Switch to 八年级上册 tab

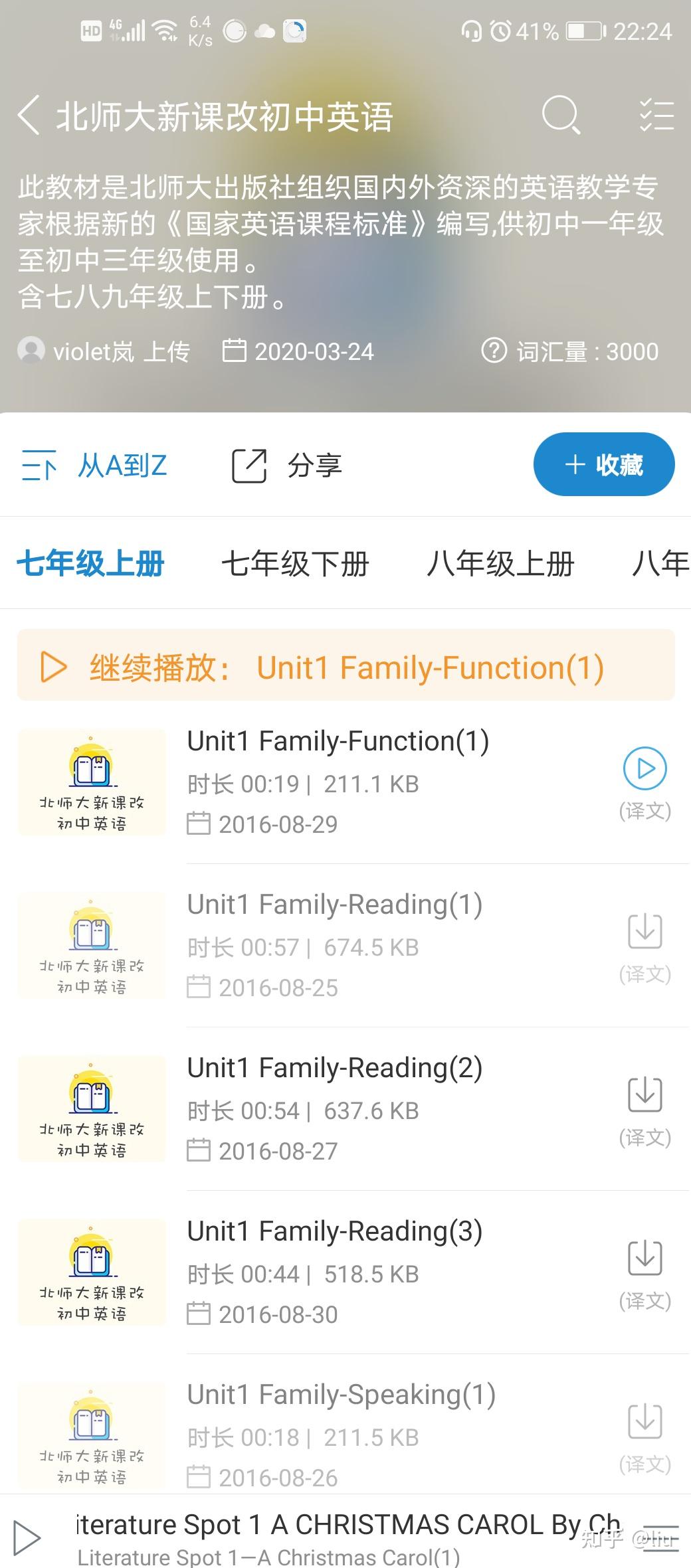tap(500, 564)
